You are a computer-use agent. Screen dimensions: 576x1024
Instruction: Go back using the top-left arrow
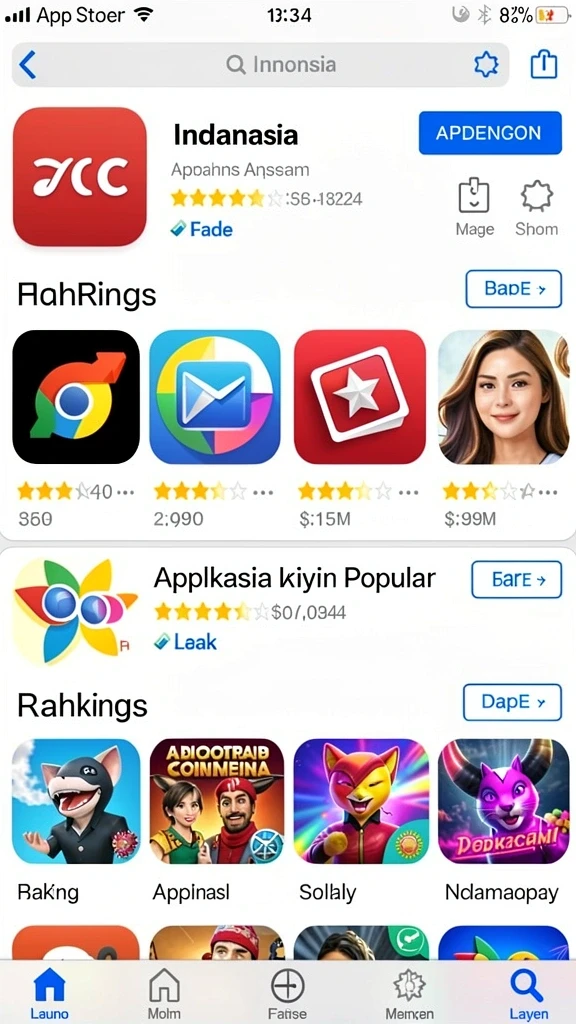click(x=27, y=65)
